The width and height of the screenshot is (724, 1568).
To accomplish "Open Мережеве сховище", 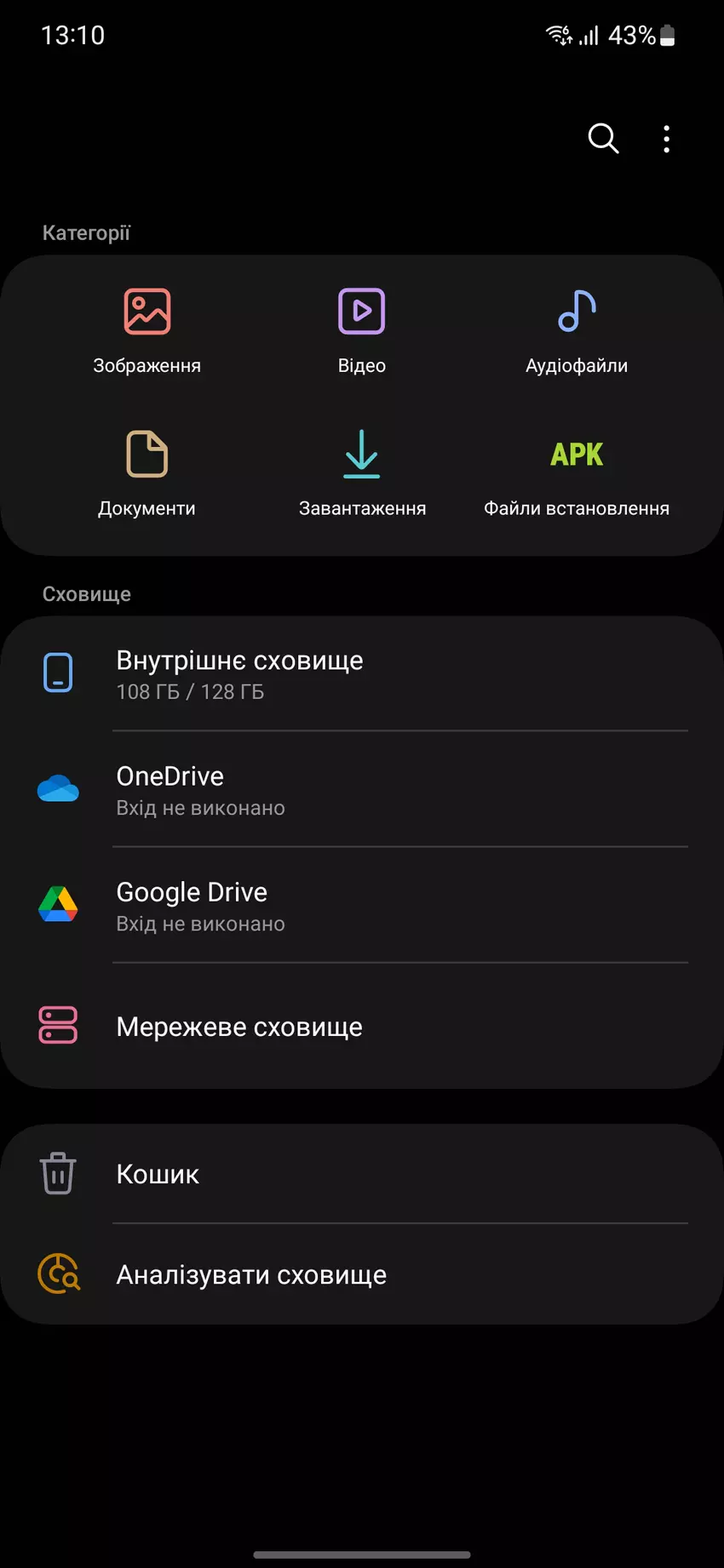I will (362, 1026).
